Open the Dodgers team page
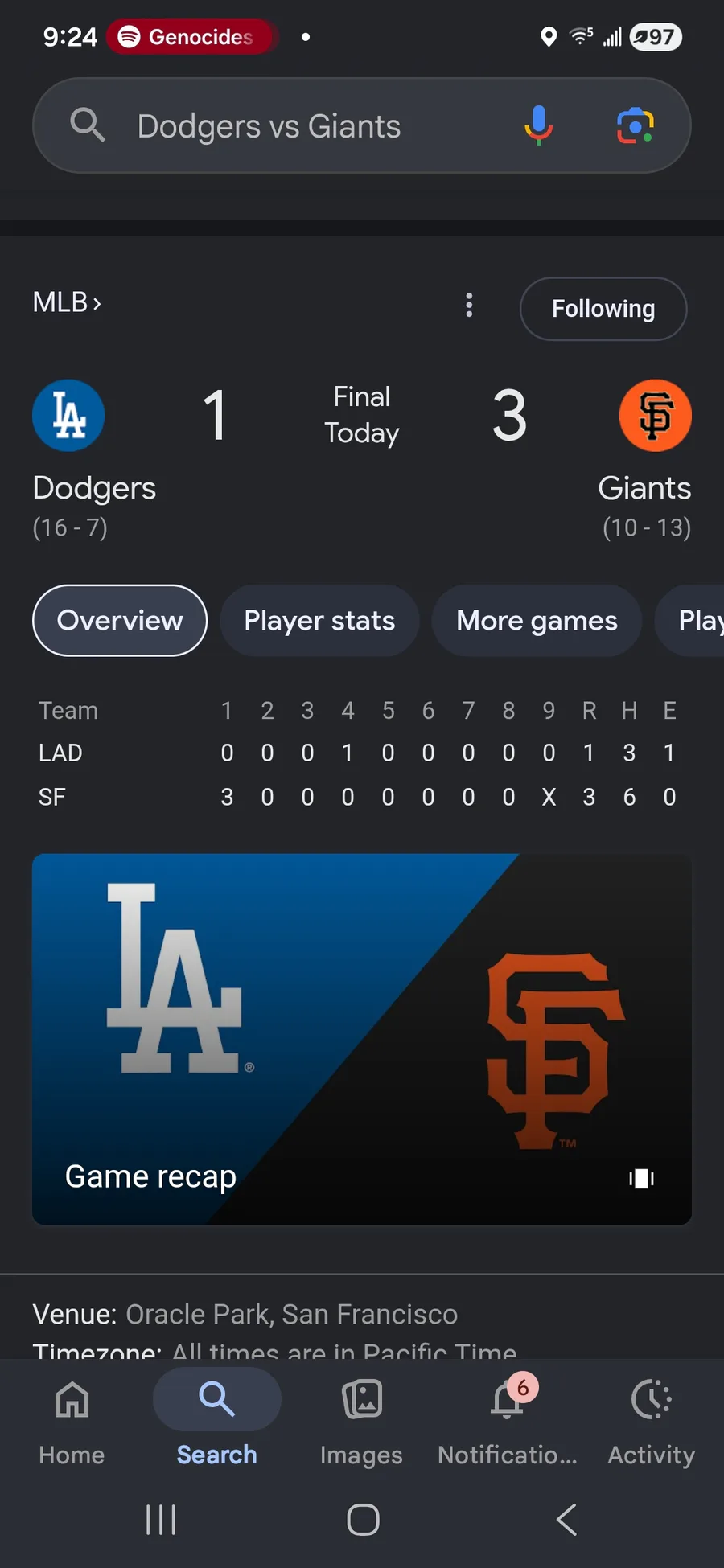The width and height of the screenshot is (724, 1568). point(69,416)
